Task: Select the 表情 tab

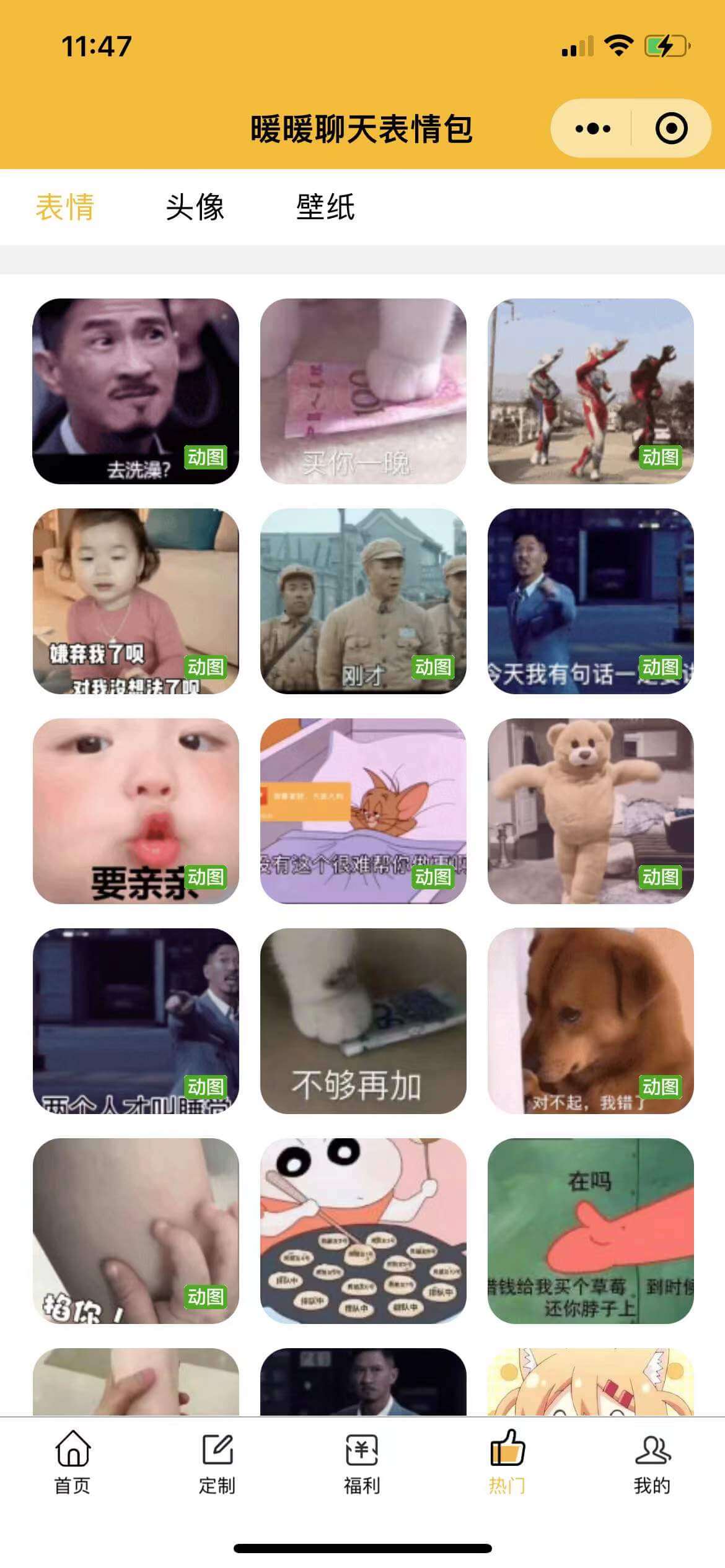Action: pos(65,207)
